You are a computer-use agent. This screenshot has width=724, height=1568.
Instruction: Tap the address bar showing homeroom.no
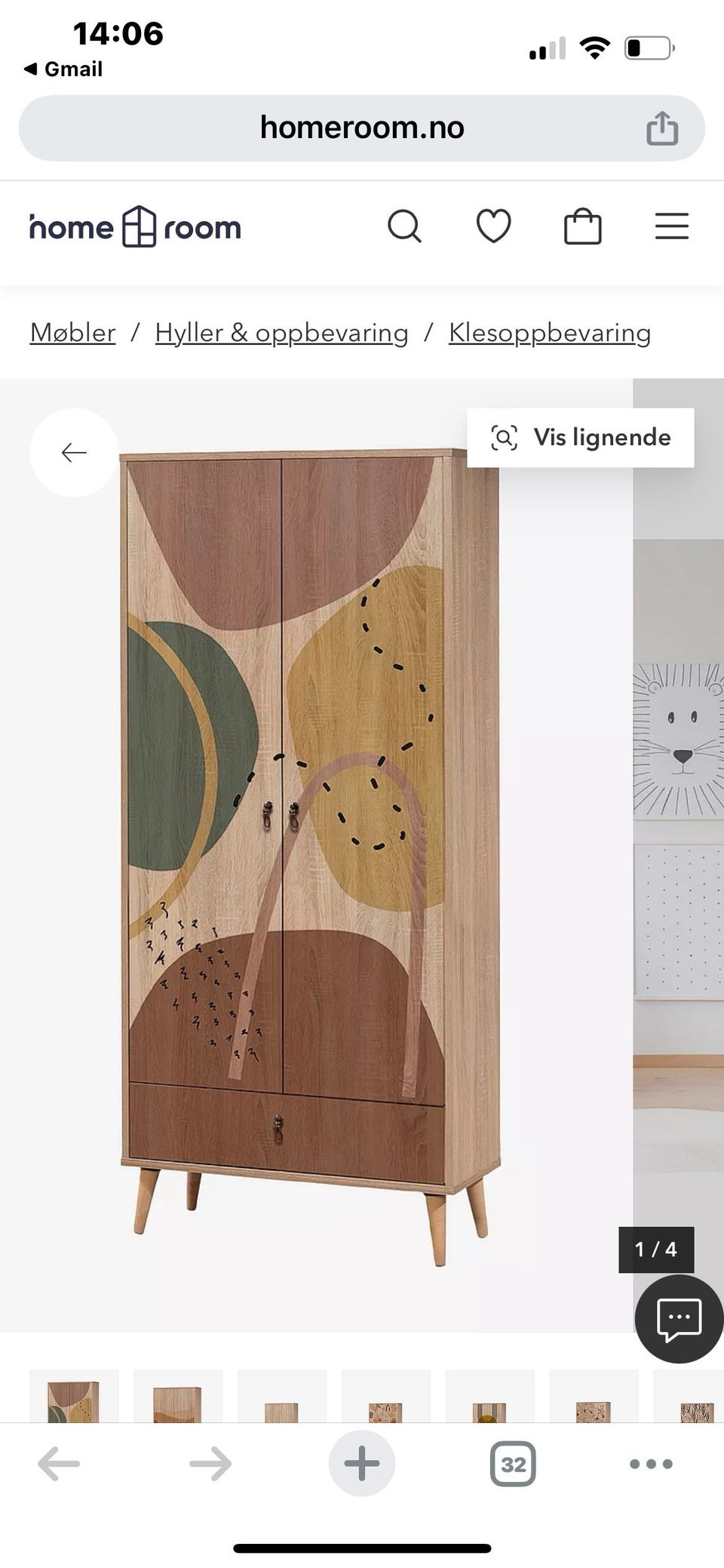pos(362,127)
